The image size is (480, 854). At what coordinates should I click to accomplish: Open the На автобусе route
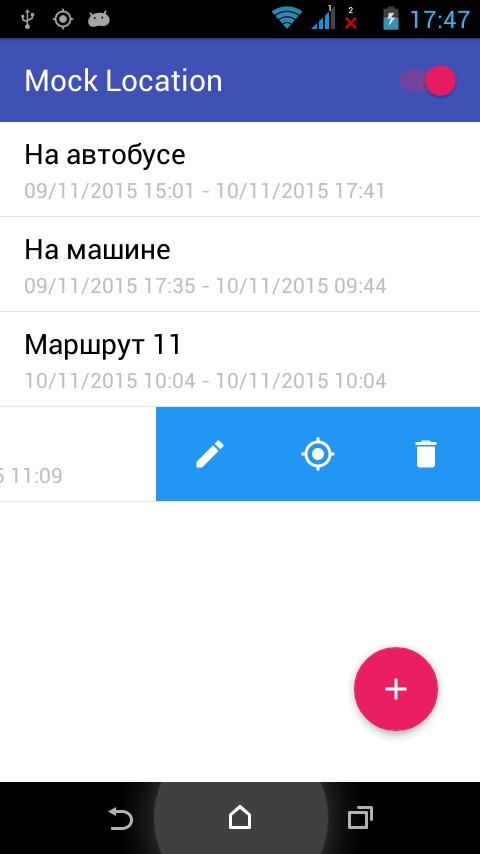point(240,169)
